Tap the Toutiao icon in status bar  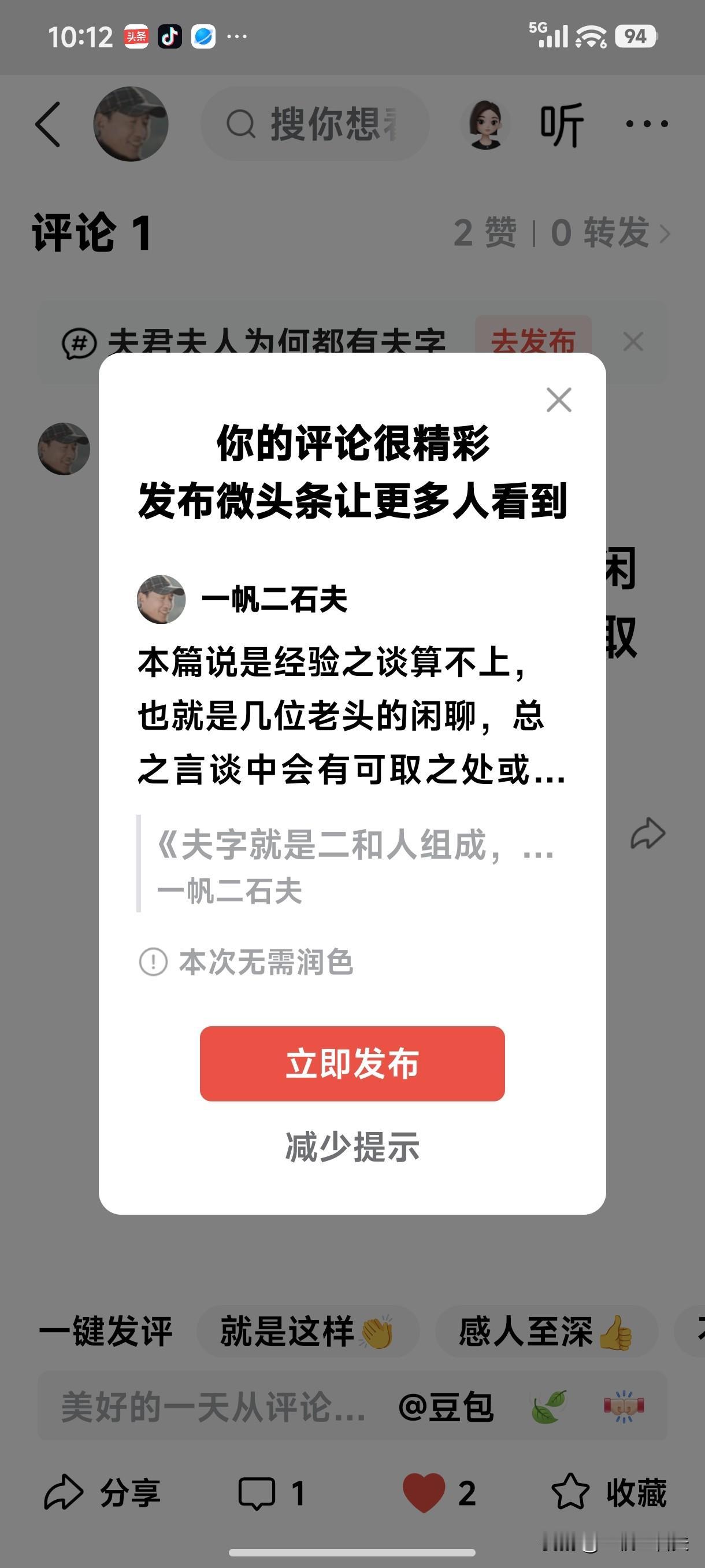point(138,36)
